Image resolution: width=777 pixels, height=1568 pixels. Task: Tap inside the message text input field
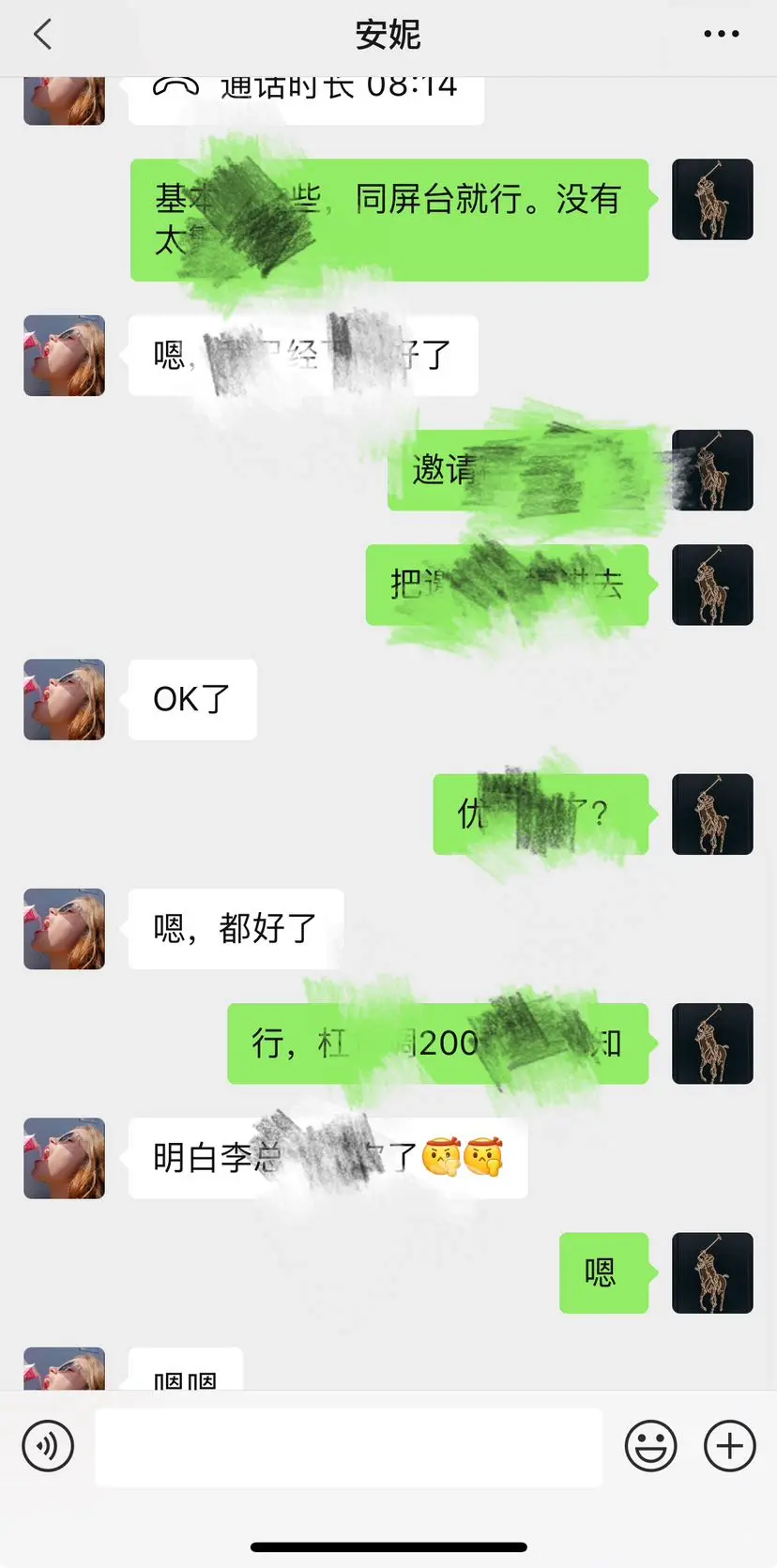pos(349,1446)
